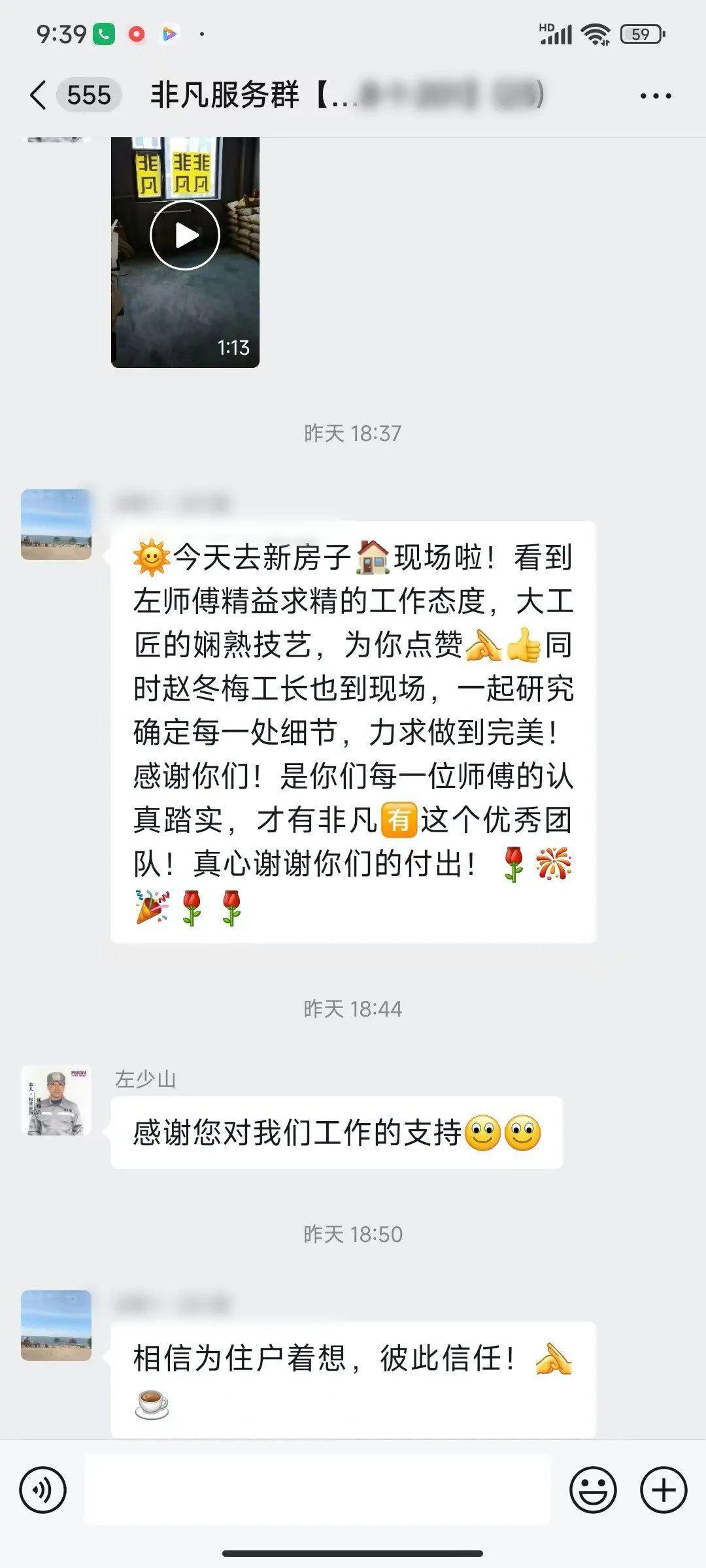
Task: Tap the message text input field
Action: 318,1491
